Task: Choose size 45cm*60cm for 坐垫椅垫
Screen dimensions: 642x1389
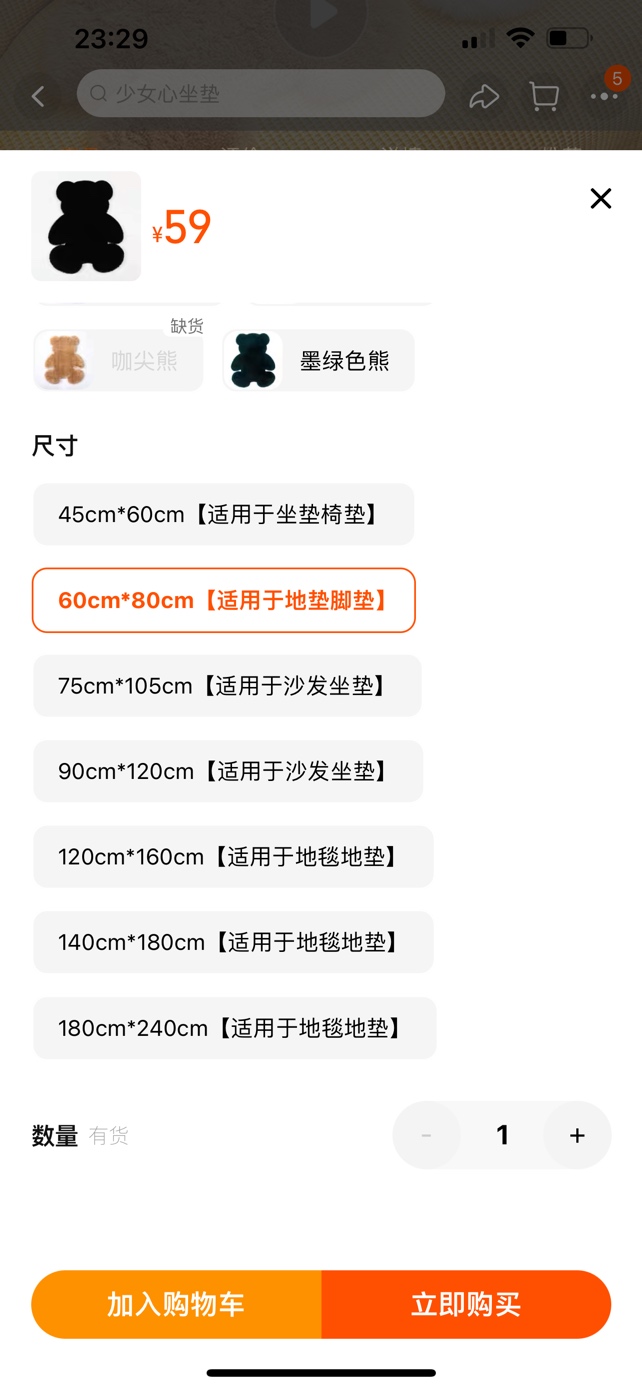Action: pyautogui.click(x=223, y=514)
